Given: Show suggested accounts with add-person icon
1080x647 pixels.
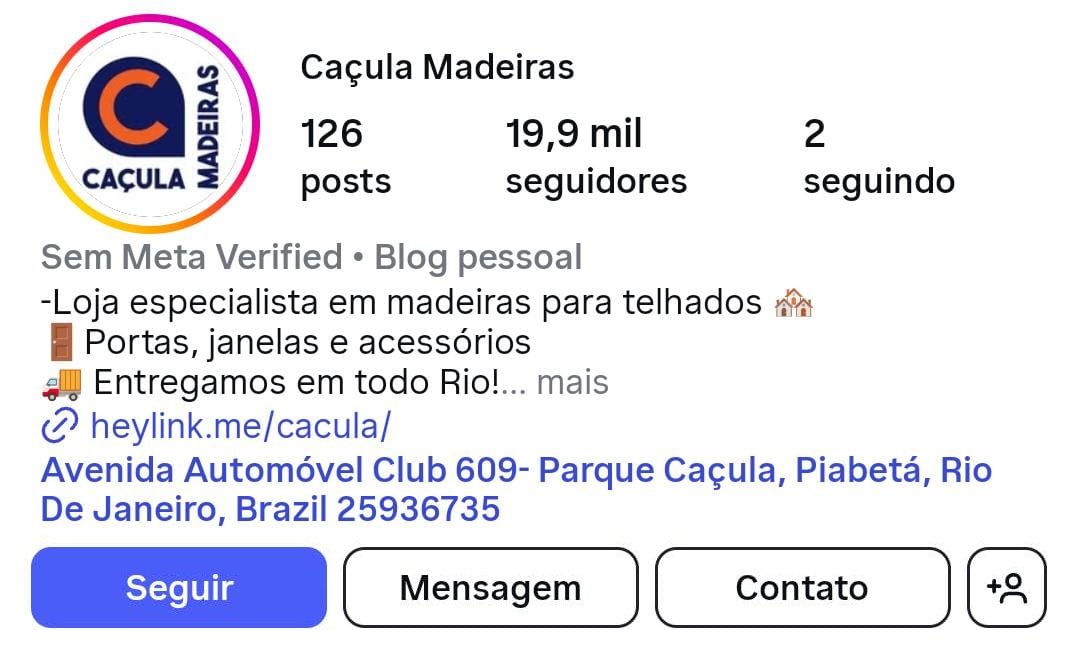Looking at the screenshot, I should pos(1006,588).
